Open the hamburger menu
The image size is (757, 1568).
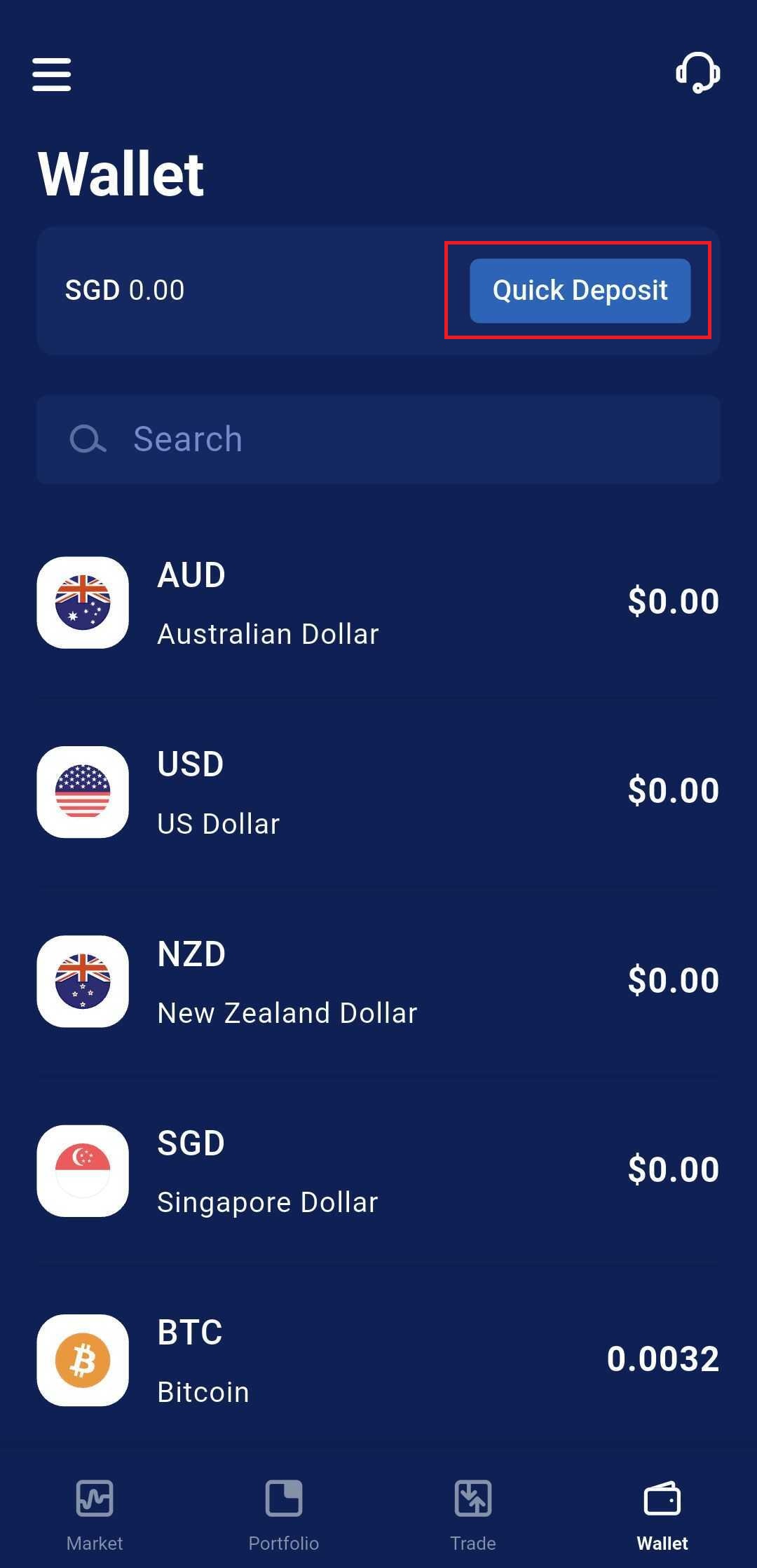[52, 74]
